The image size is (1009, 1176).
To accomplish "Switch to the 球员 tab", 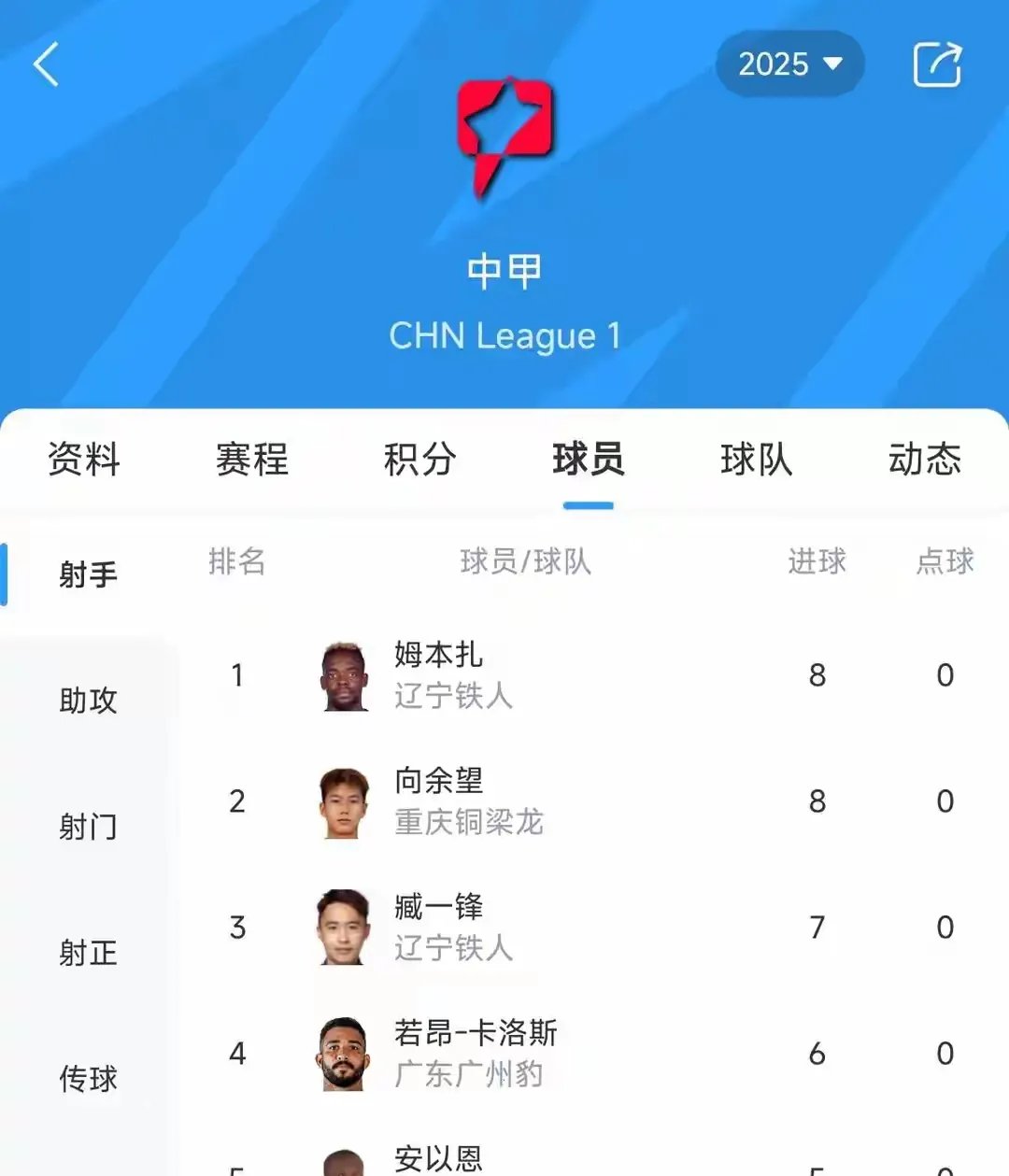I will (x=587, y=460).
